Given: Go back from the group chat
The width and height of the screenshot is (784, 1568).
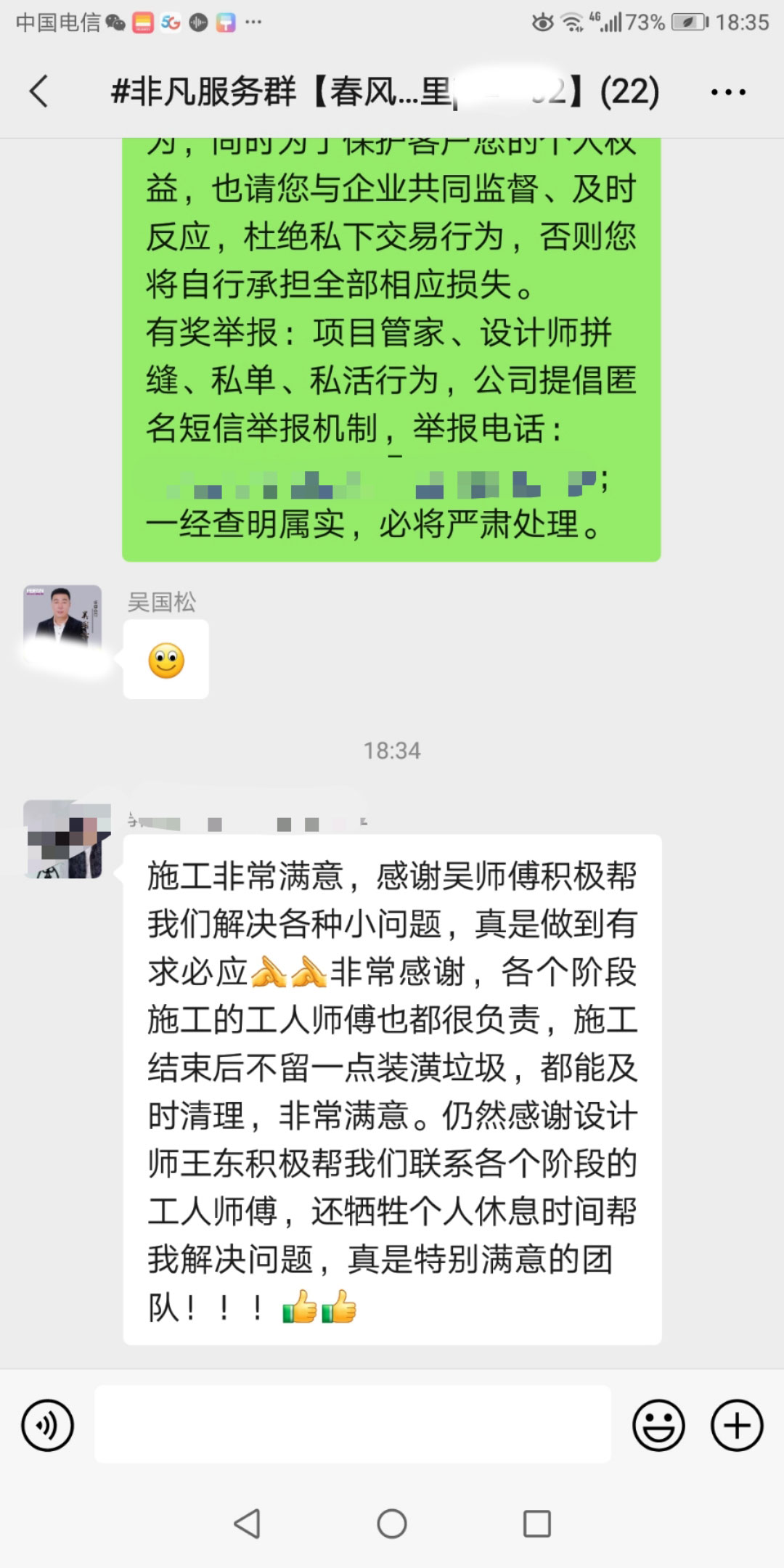Looking at the screenshot, I should point(39,91).
